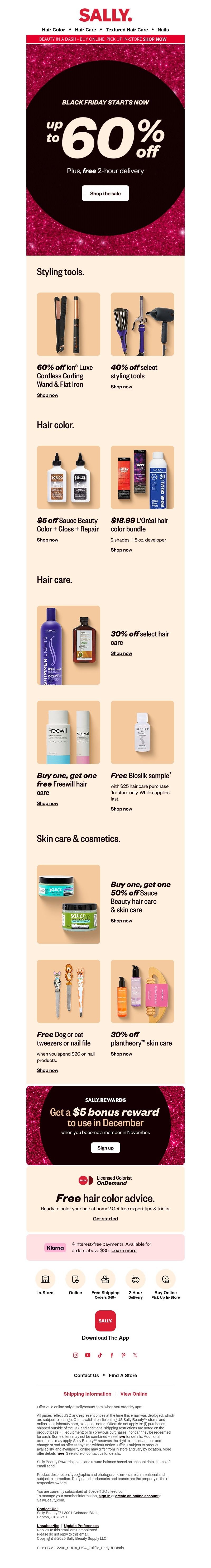211x1568 pixels.
Task: Tap Shop Now in the top banner
Action: pyautogui.click(x=155, y=39)
